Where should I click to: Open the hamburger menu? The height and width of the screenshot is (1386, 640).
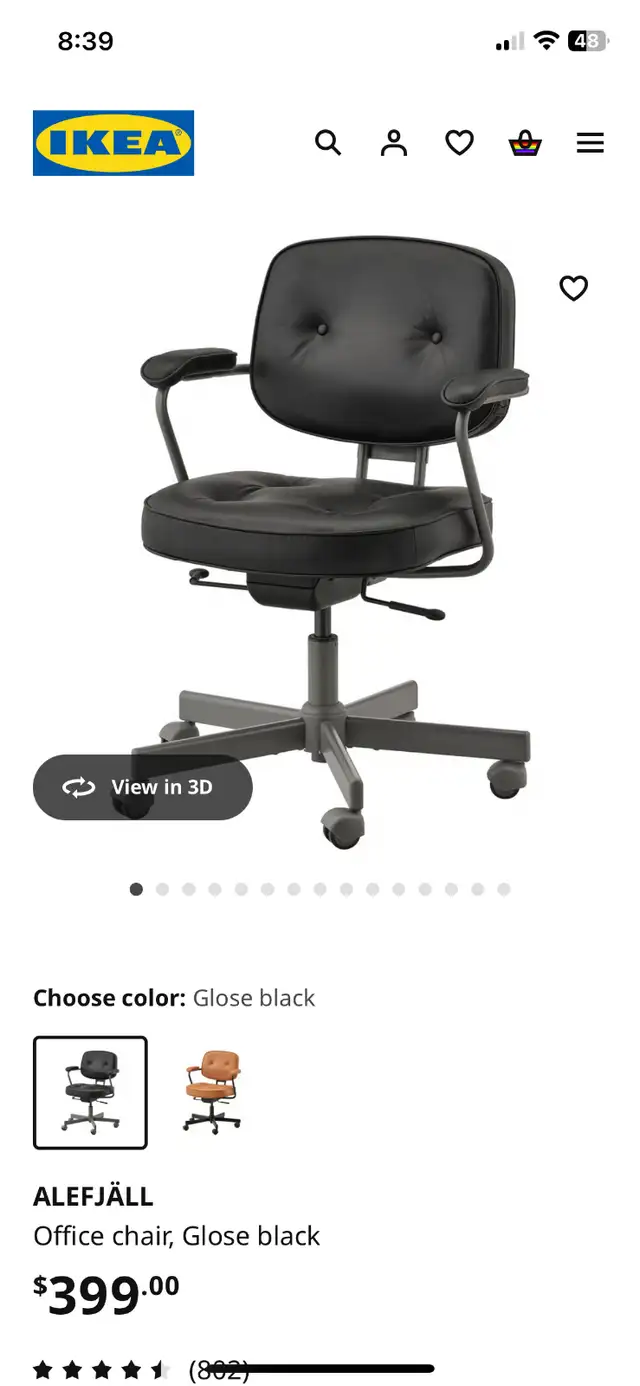590,143
